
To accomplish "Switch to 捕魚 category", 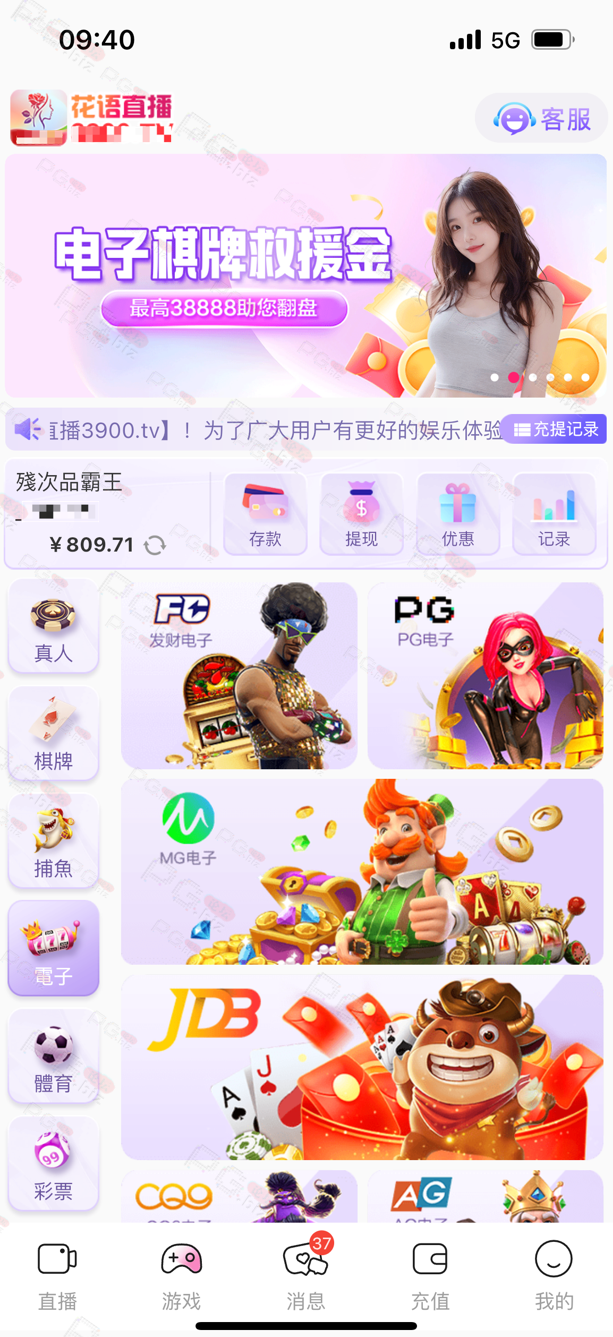I will pos(54,842).
